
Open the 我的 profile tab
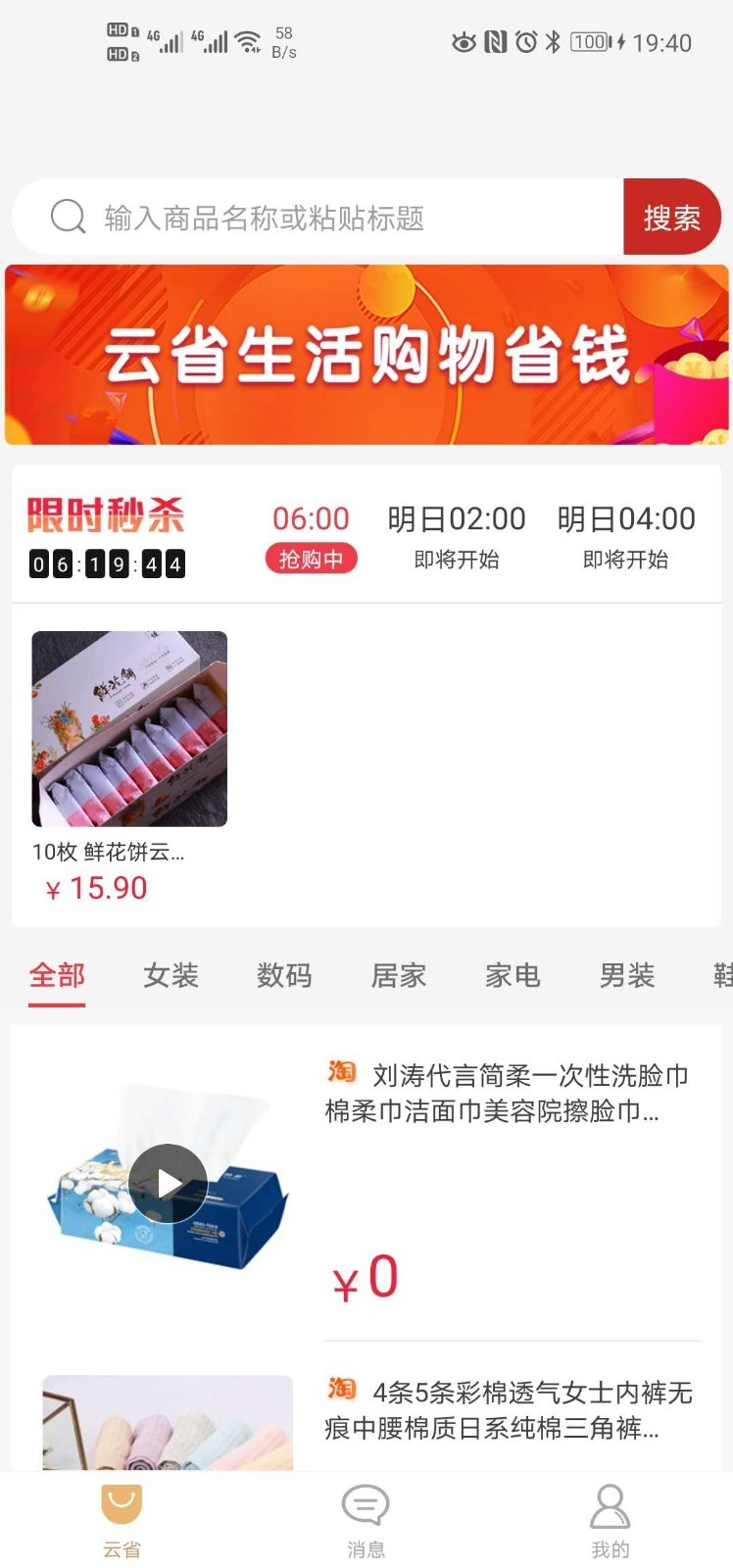point(610,1520)
